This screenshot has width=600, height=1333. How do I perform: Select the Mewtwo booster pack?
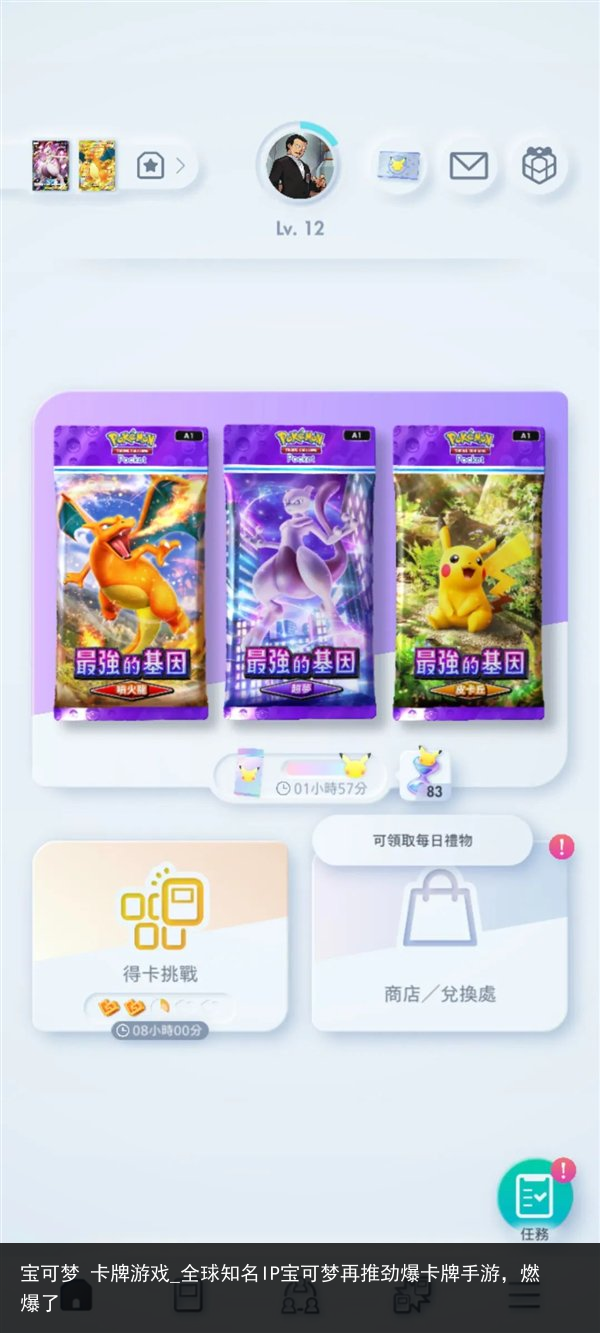299,572
